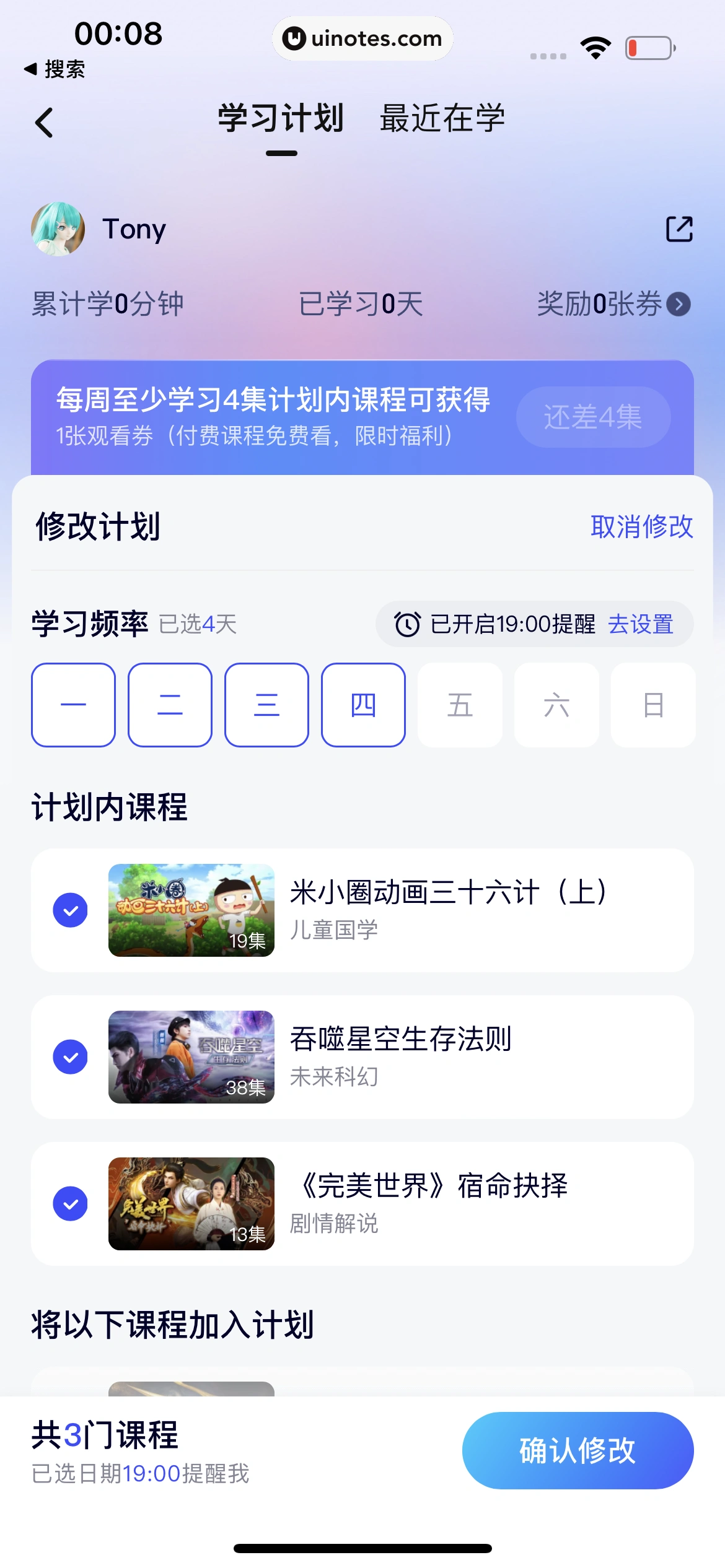This screenshot has height=1568, width=725.
Task: Tap the back arrow at top left
Action: (x=45, y=122)
